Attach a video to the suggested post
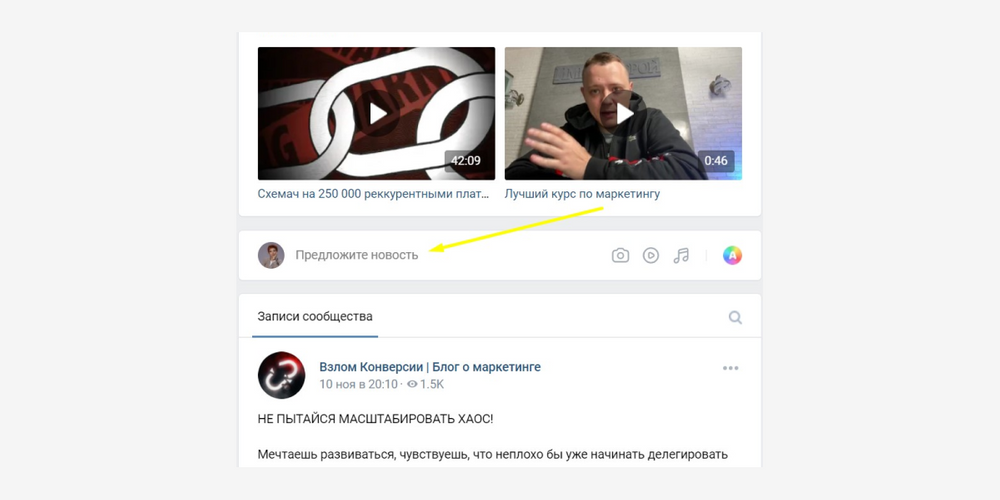This screenshot has height=500, width=1000. [651, 255]
